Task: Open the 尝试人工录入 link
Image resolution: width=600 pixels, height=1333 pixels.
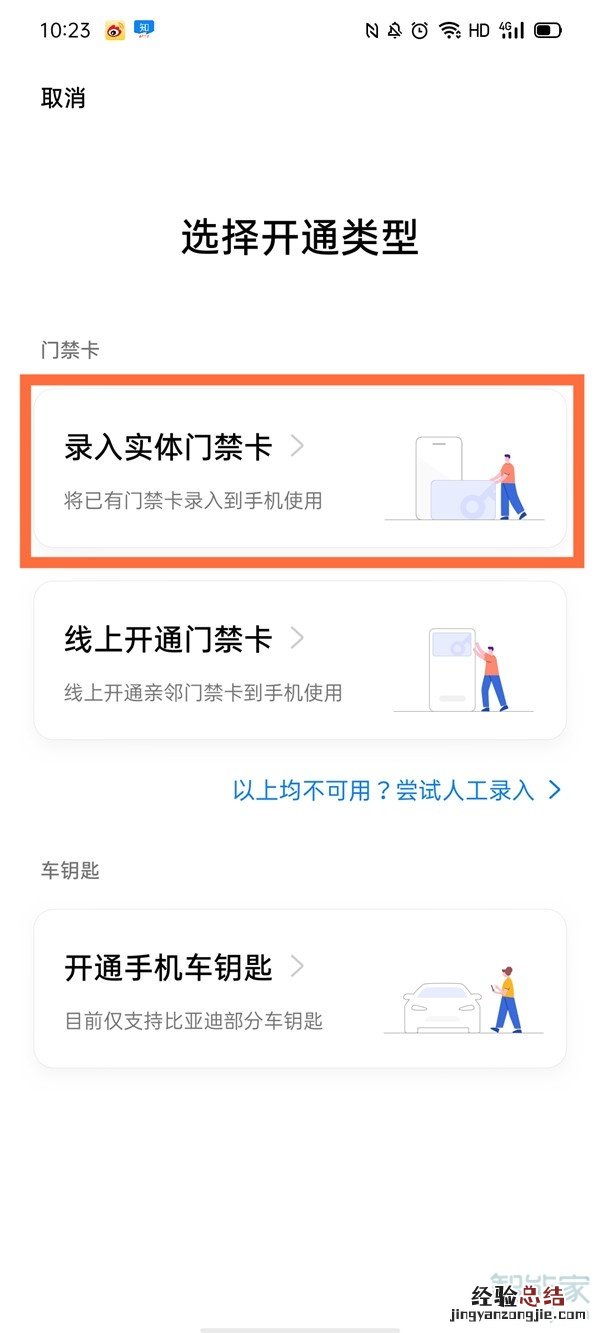Action: [397, 790]
